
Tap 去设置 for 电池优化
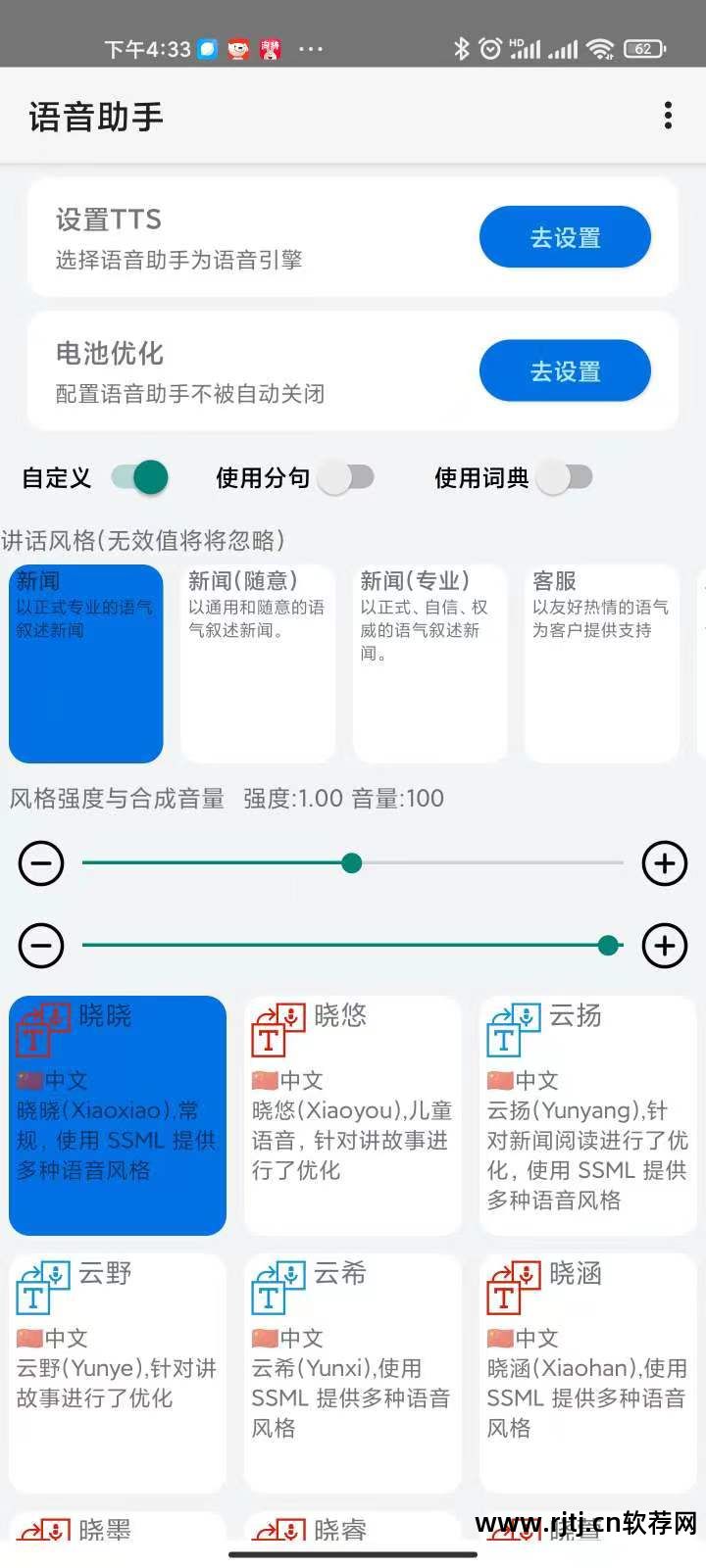(565, 371)
